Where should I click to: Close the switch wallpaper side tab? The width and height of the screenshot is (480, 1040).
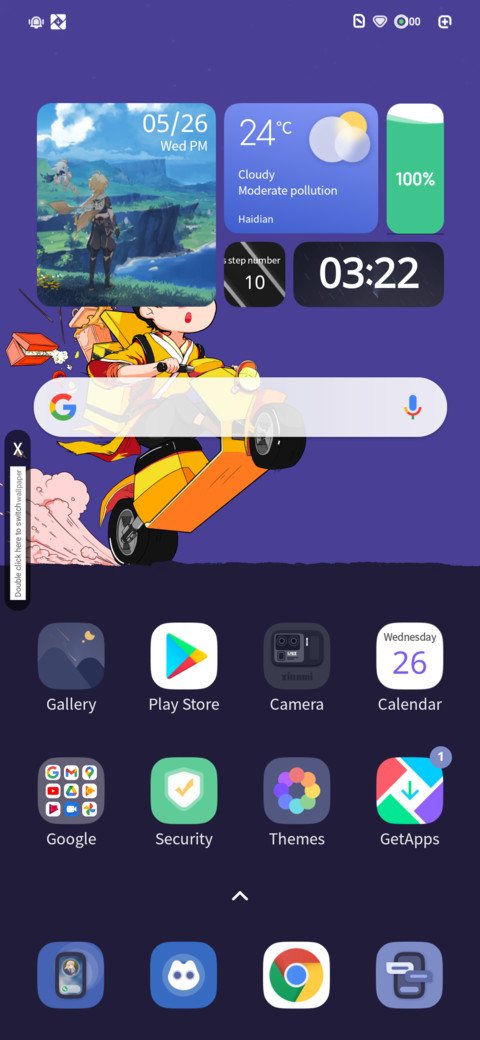point(19,450)
